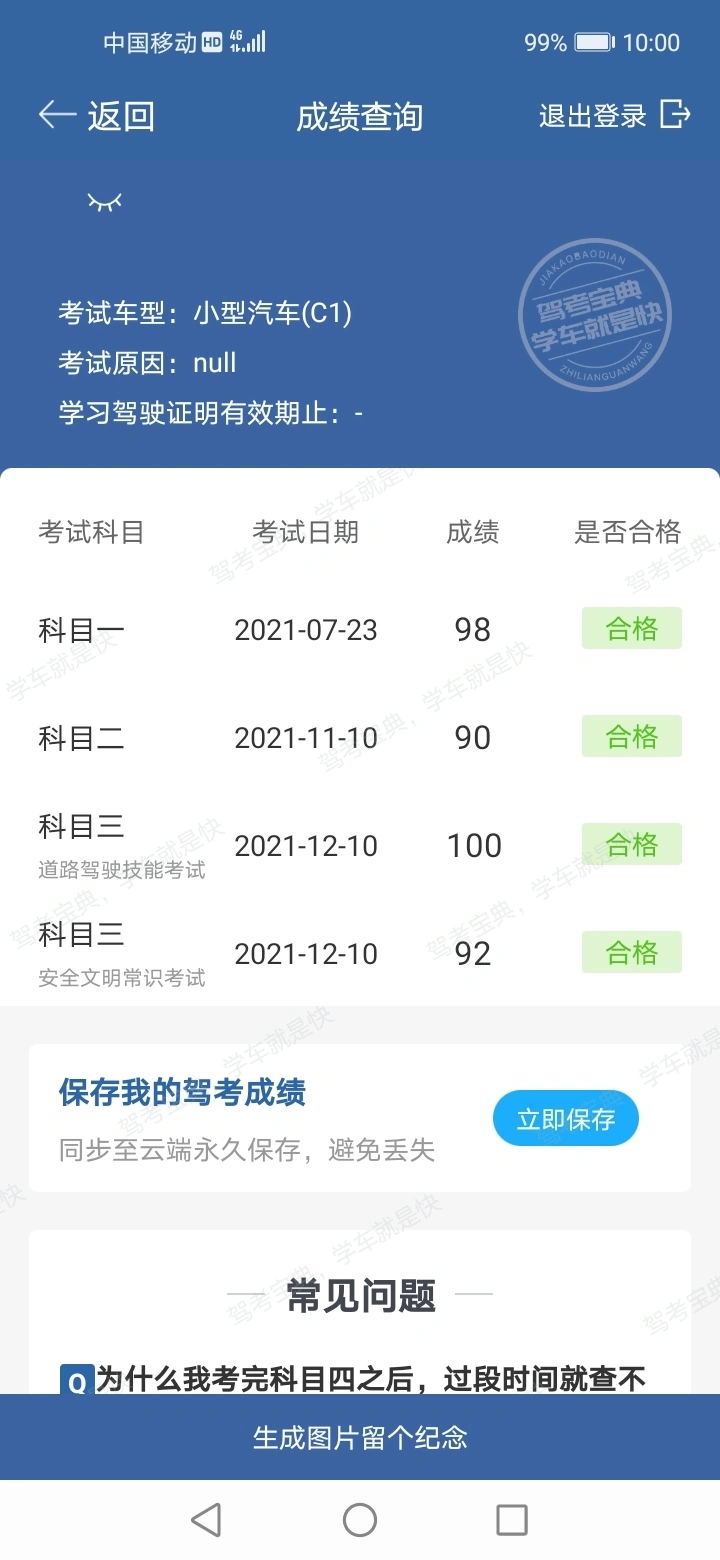Screen dimensions: 720x1560
Task: Tap 退出登录 to log out
Action: click(614, 116)
